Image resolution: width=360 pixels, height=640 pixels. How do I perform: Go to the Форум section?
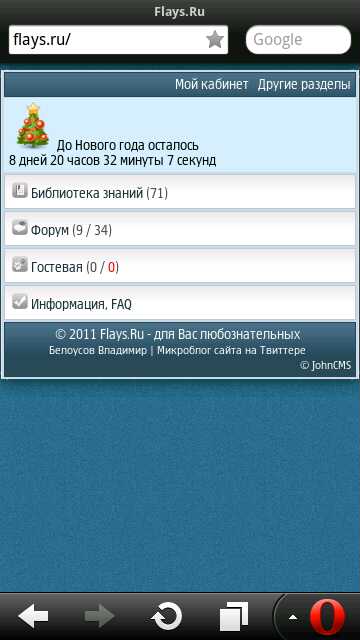pyautogui.click(x=180, y=229)
